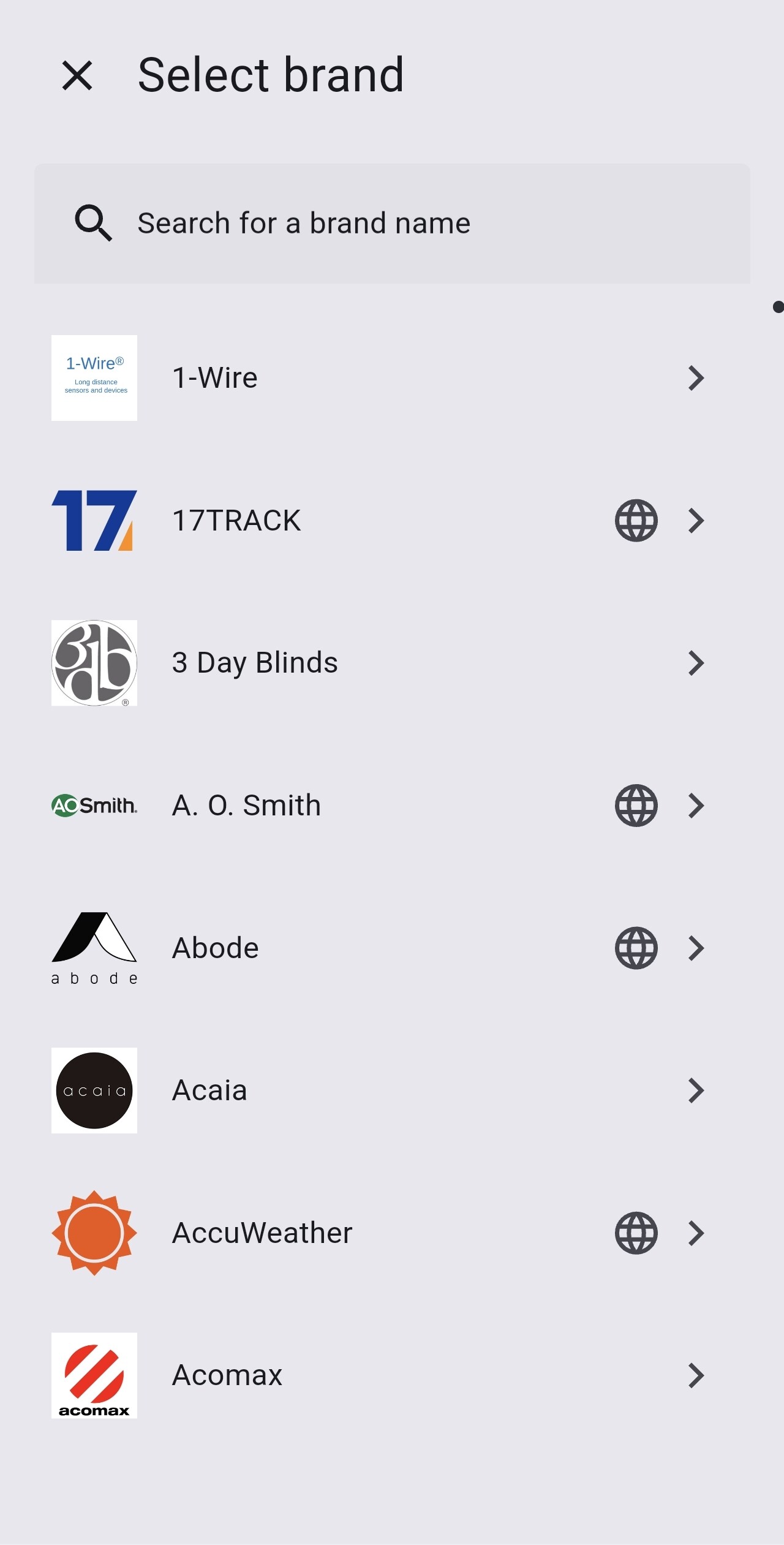Tap the Acomax brand logo
Image resolution: width=784 pixels, height=1545 pixels.
tap(94, 1375)
